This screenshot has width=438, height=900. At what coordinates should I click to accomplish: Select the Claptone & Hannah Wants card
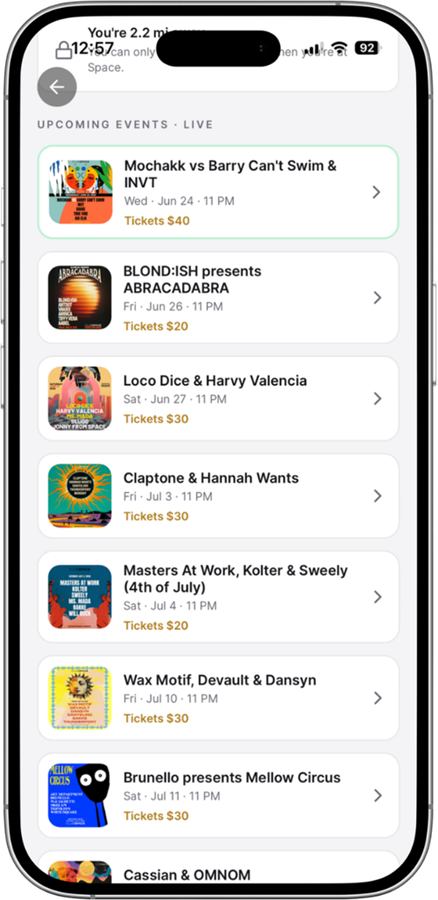(218, 496)
